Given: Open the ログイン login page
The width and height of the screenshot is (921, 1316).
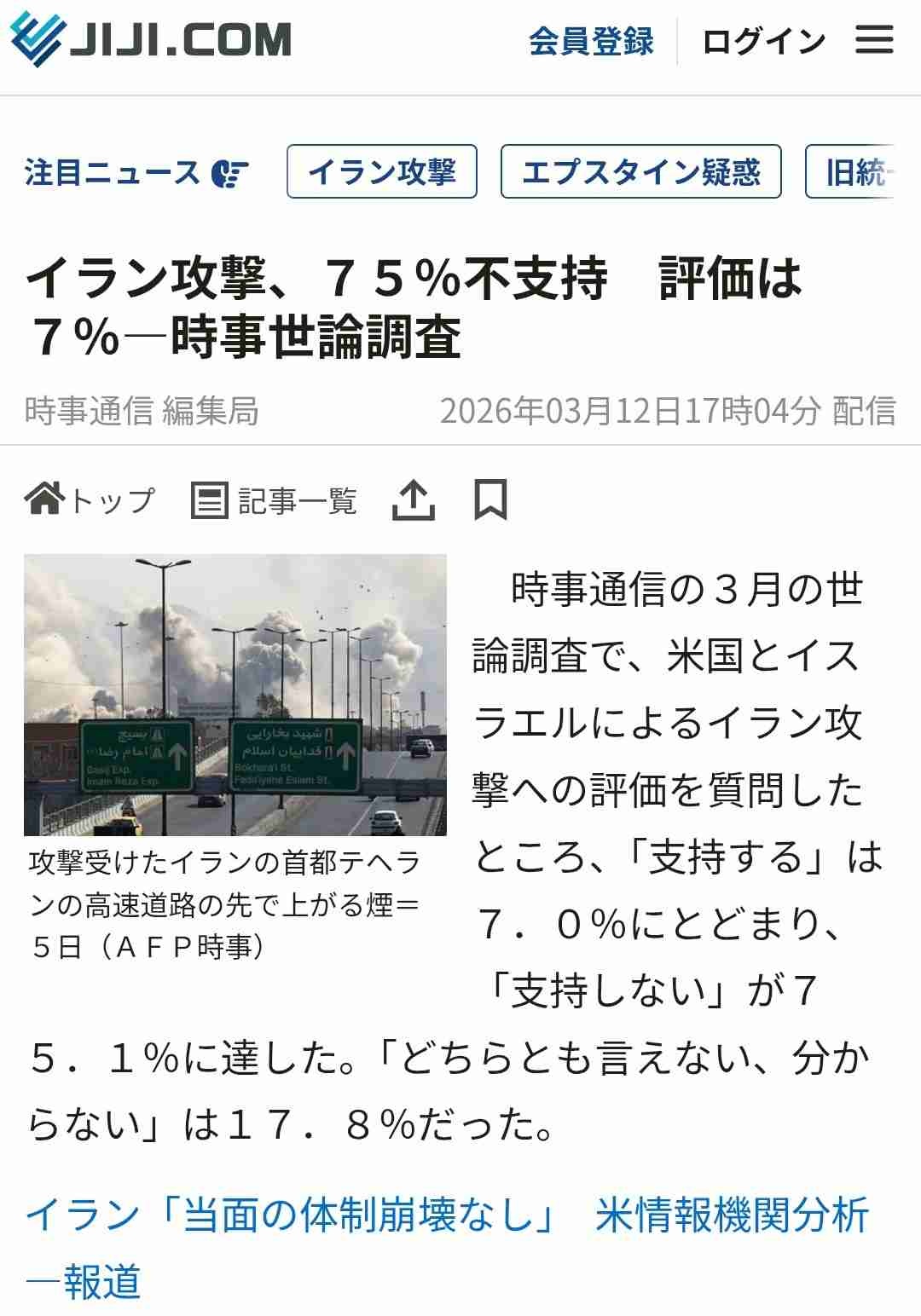Looking at the screenshot, I should [x=763, y=41].
